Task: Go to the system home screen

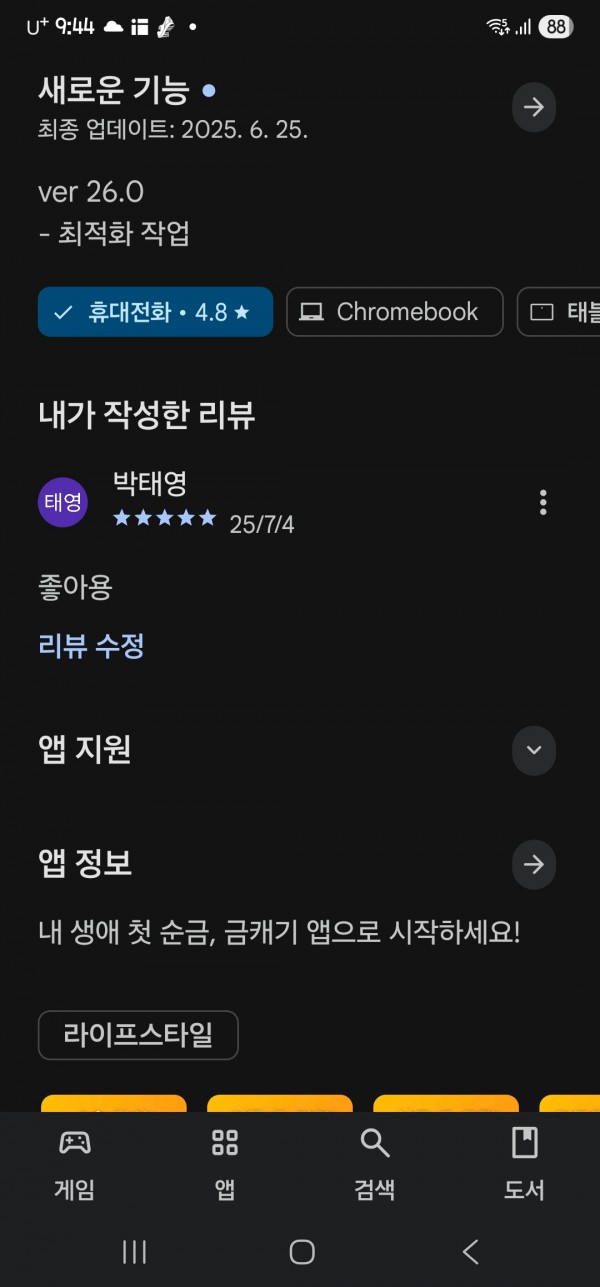Action: coord(302,1251)
